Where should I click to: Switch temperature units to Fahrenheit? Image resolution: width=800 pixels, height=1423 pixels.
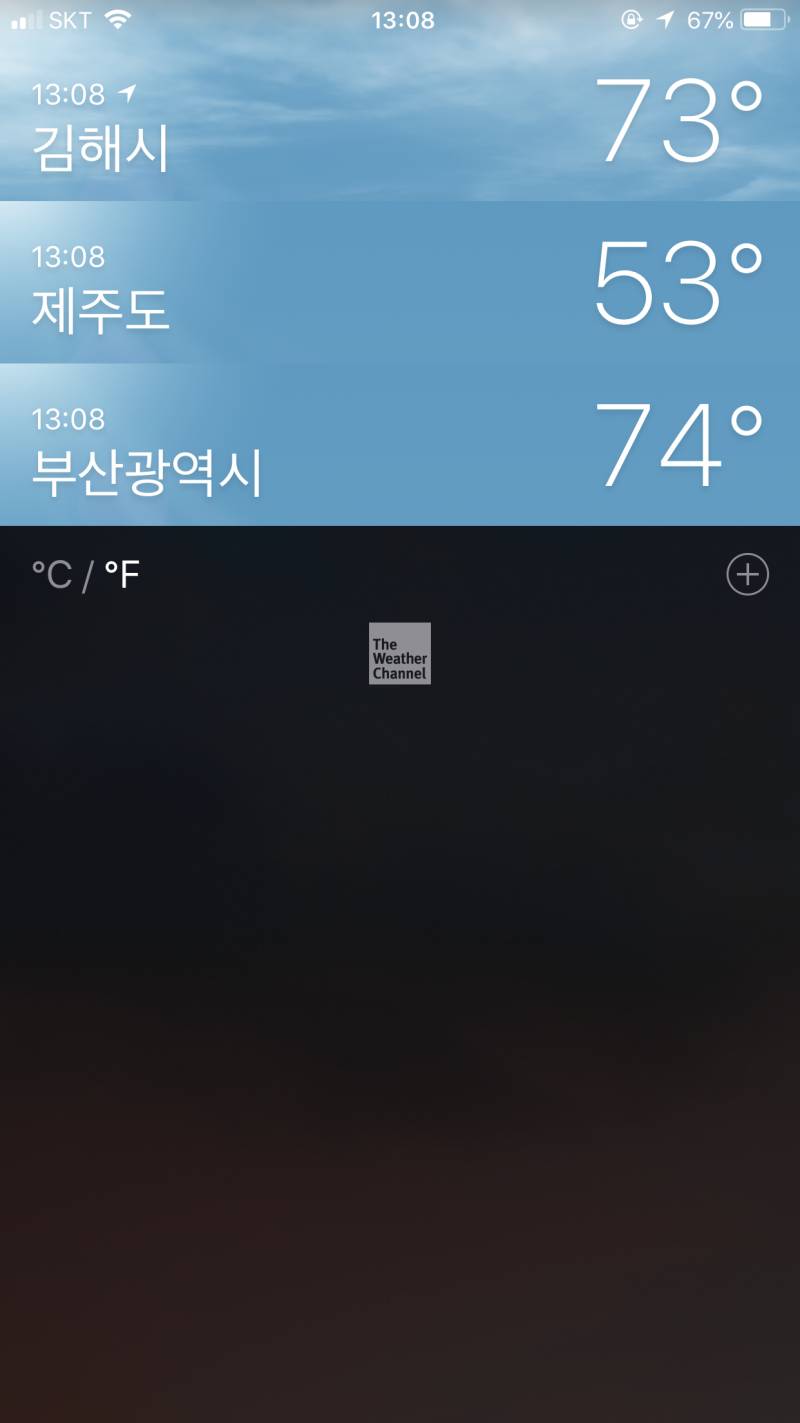[120, 574]
